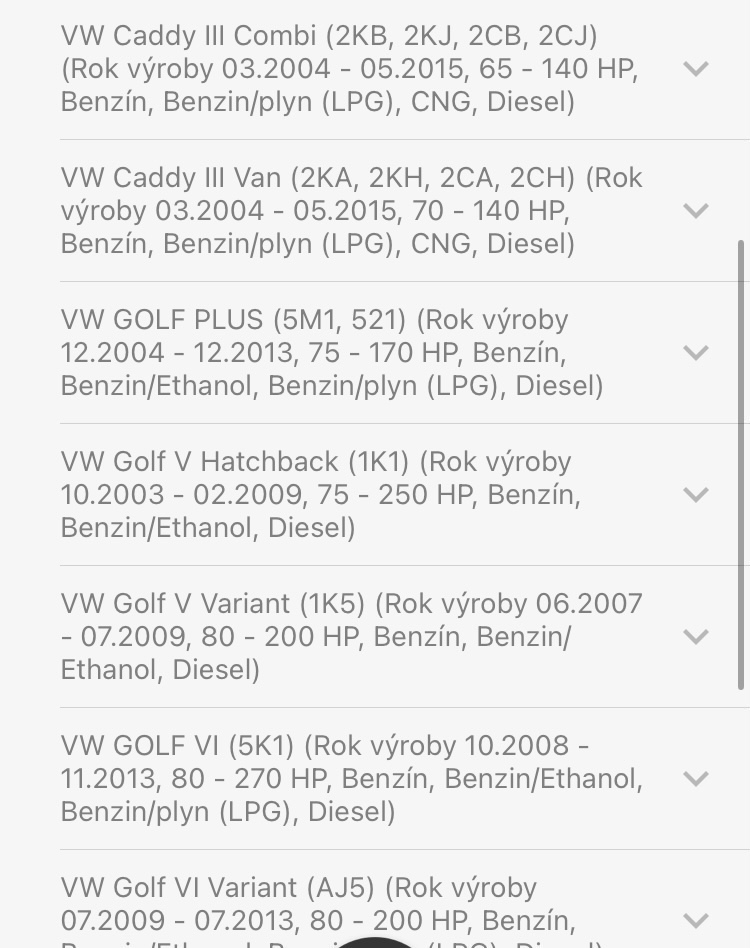The width and height of the screenshot is (750, 948).
Task: Expand the VW Caddy III Combi row
Action: 695,69
